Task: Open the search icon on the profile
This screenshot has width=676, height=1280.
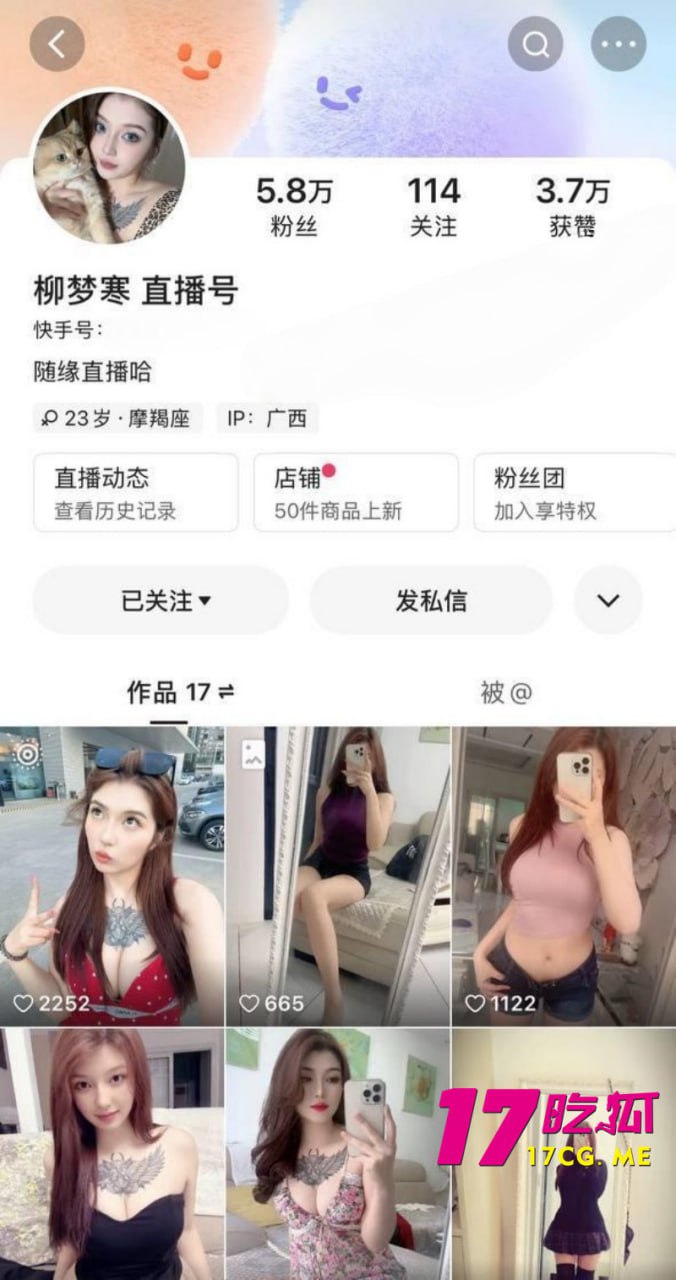Action: click(536, 44)
